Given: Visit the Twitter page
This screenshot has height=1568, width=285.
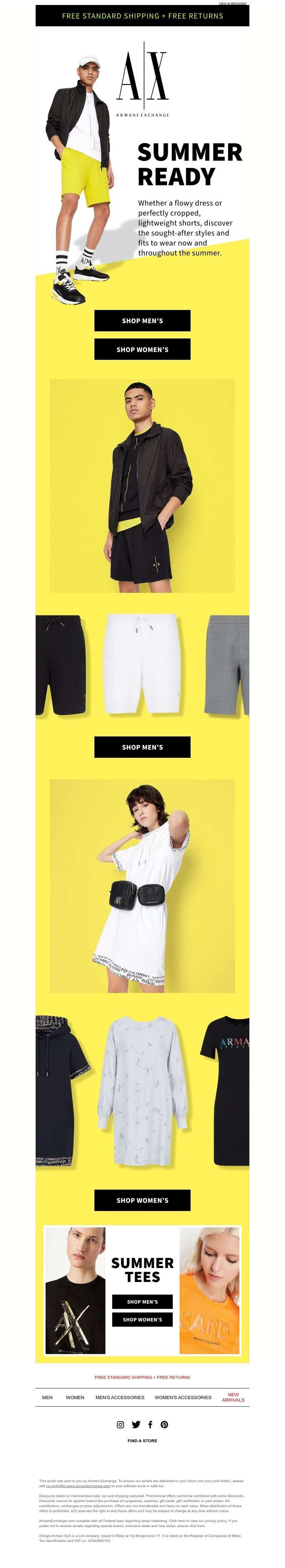Looking at the screenshot, I should (x=135, y=1424).
